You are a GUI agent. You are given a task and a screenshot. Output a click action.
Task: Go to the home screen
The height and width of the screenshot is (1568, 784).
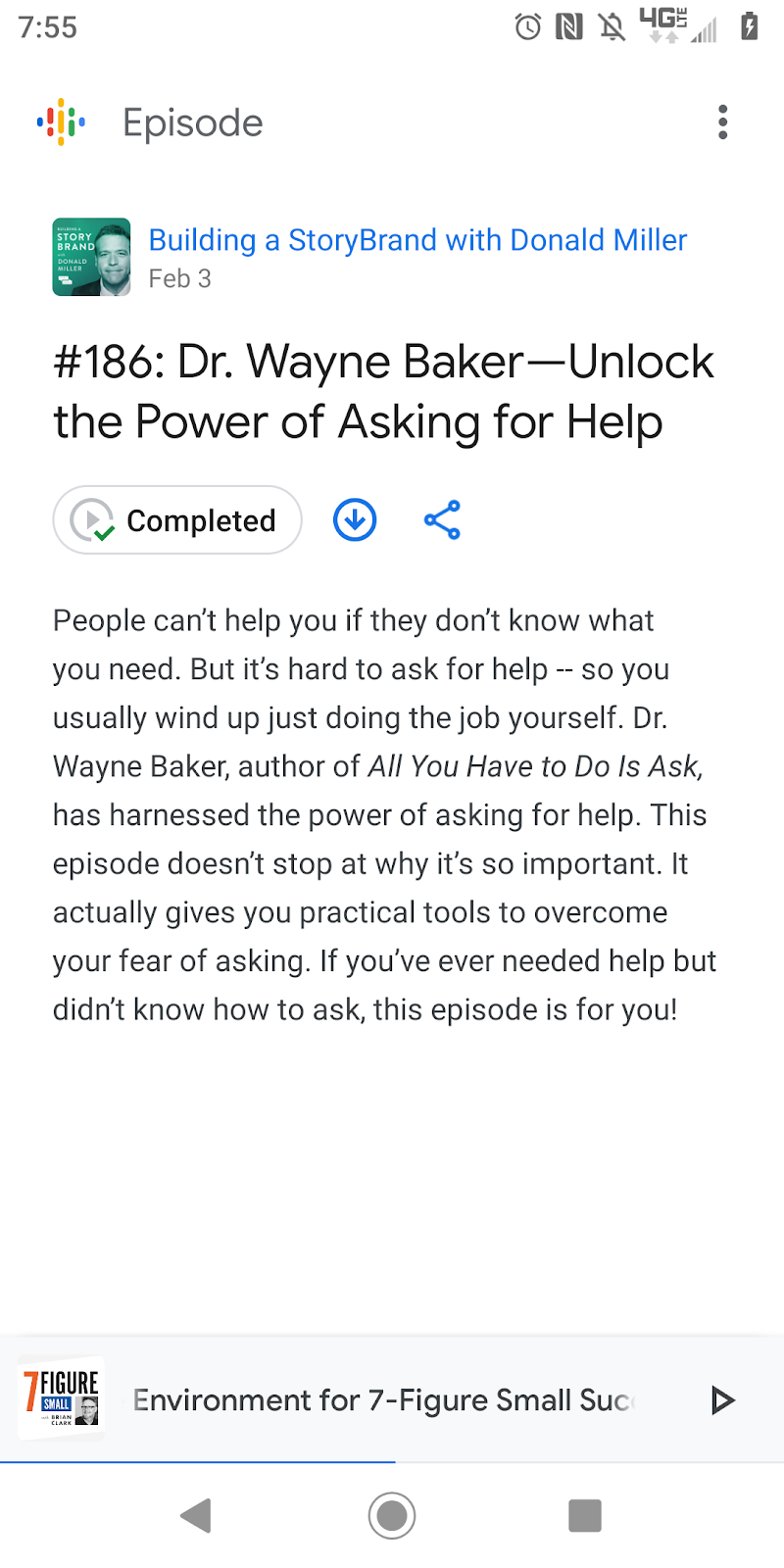pos(392,1516)
